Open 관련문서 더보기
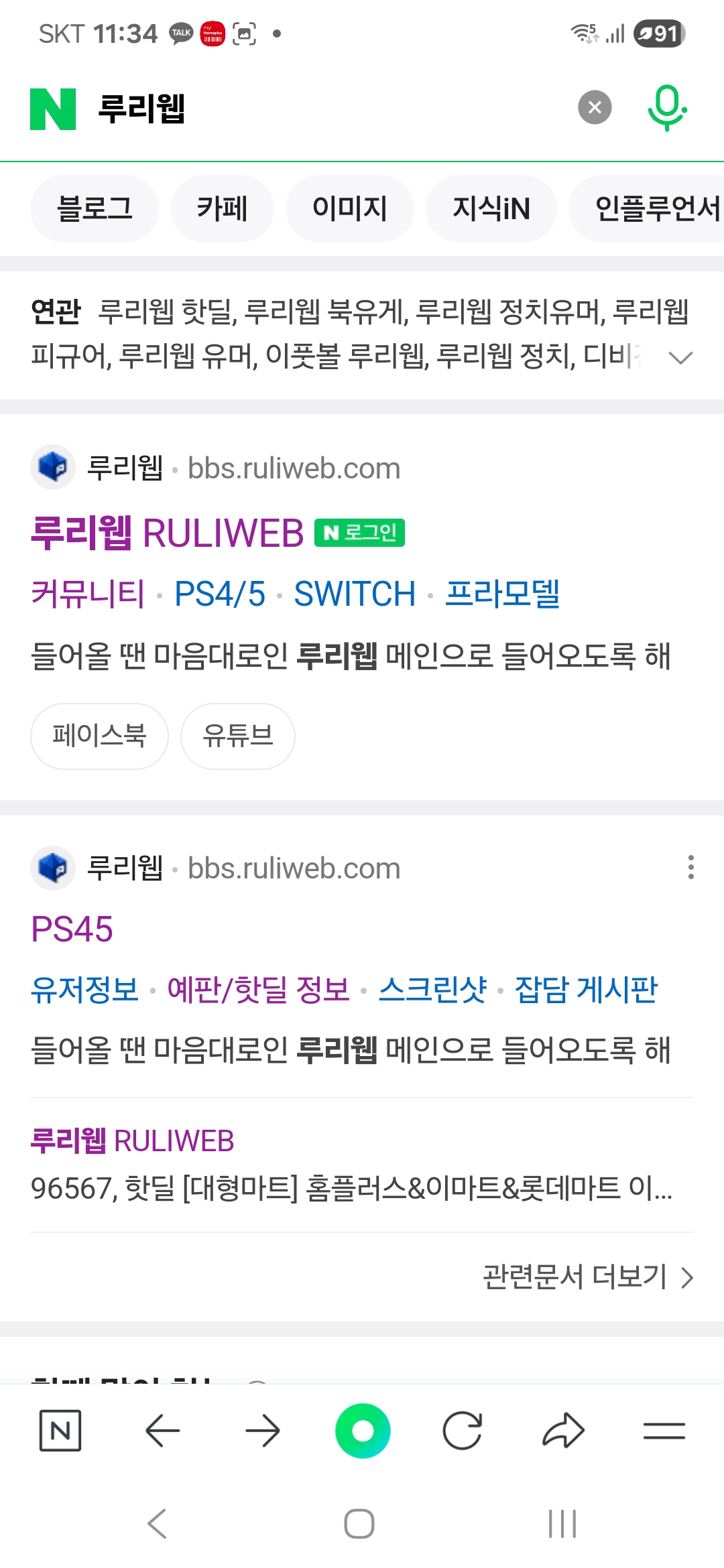724x1568 pixels. pyautogui.click(x=589, y=1277)
